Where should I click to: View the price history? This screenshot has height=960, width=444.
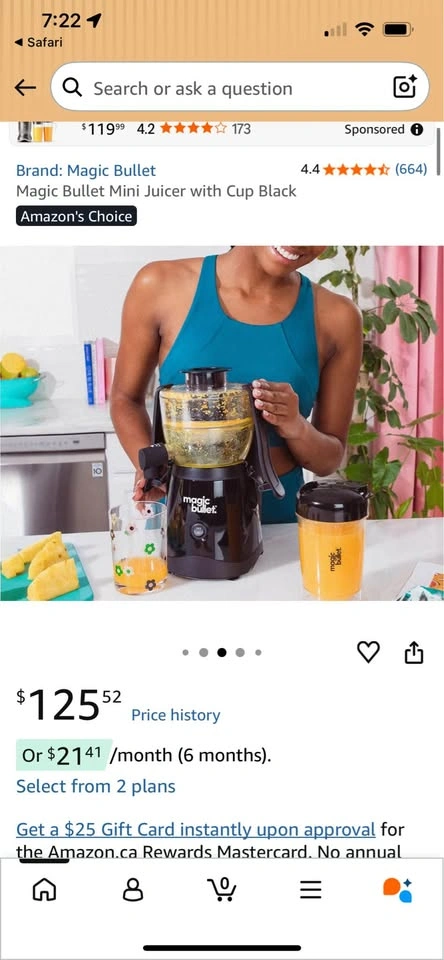point(176,715)
